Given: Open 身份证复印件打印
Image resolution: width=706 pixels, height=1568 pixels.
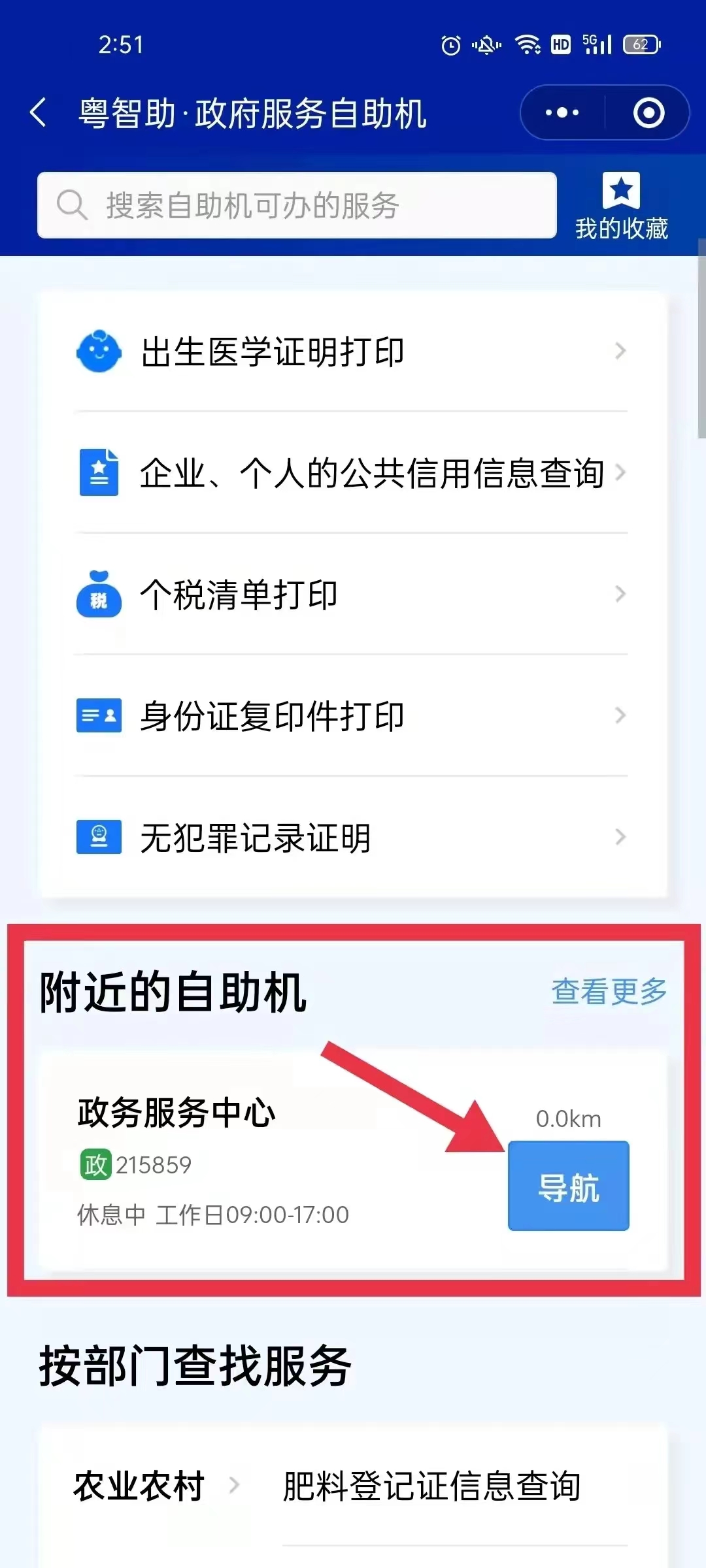Looking at the screenshot, I should point(352,716).
